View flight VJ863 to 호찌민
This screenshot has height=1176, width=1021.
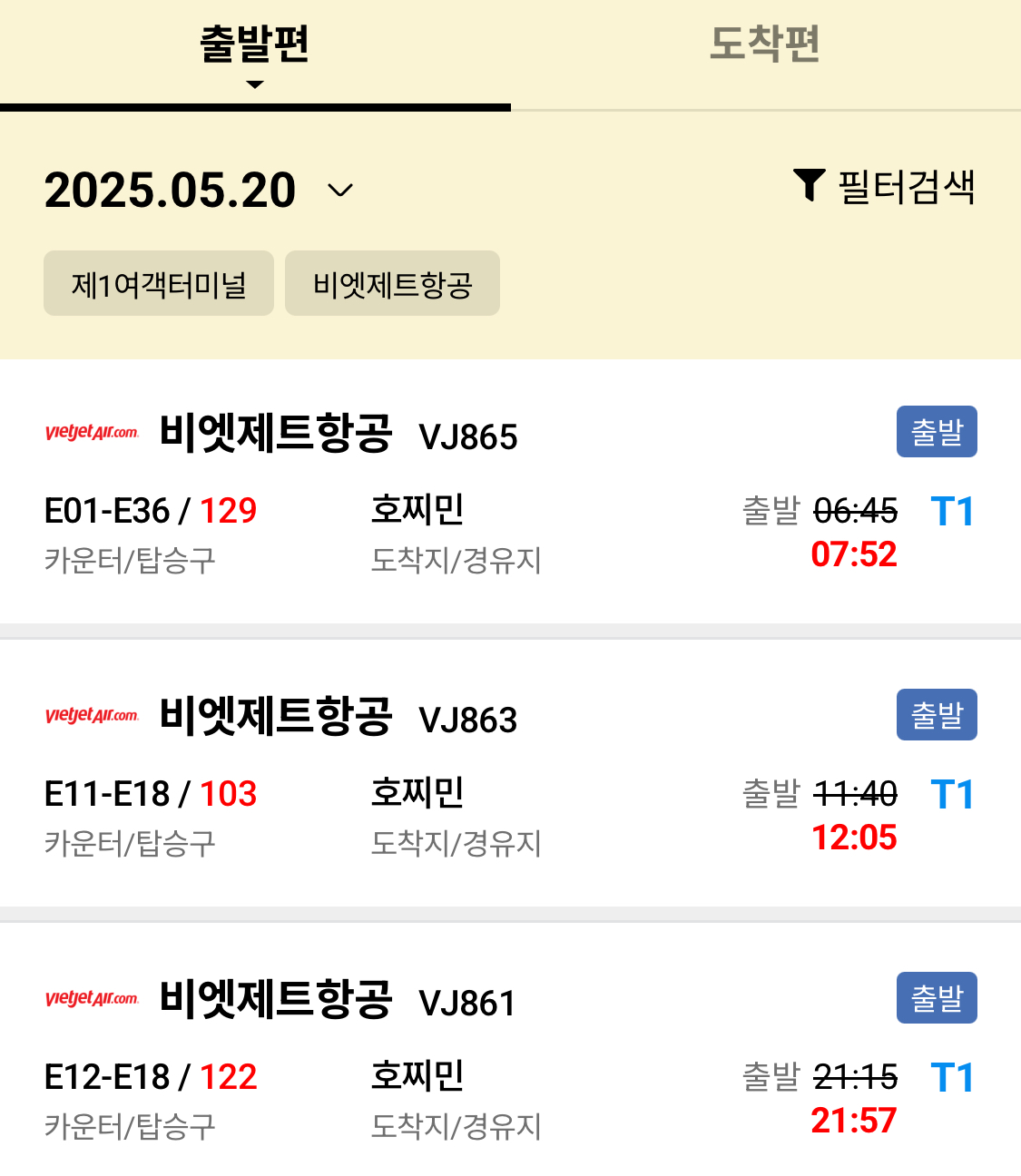pos(510,775)
